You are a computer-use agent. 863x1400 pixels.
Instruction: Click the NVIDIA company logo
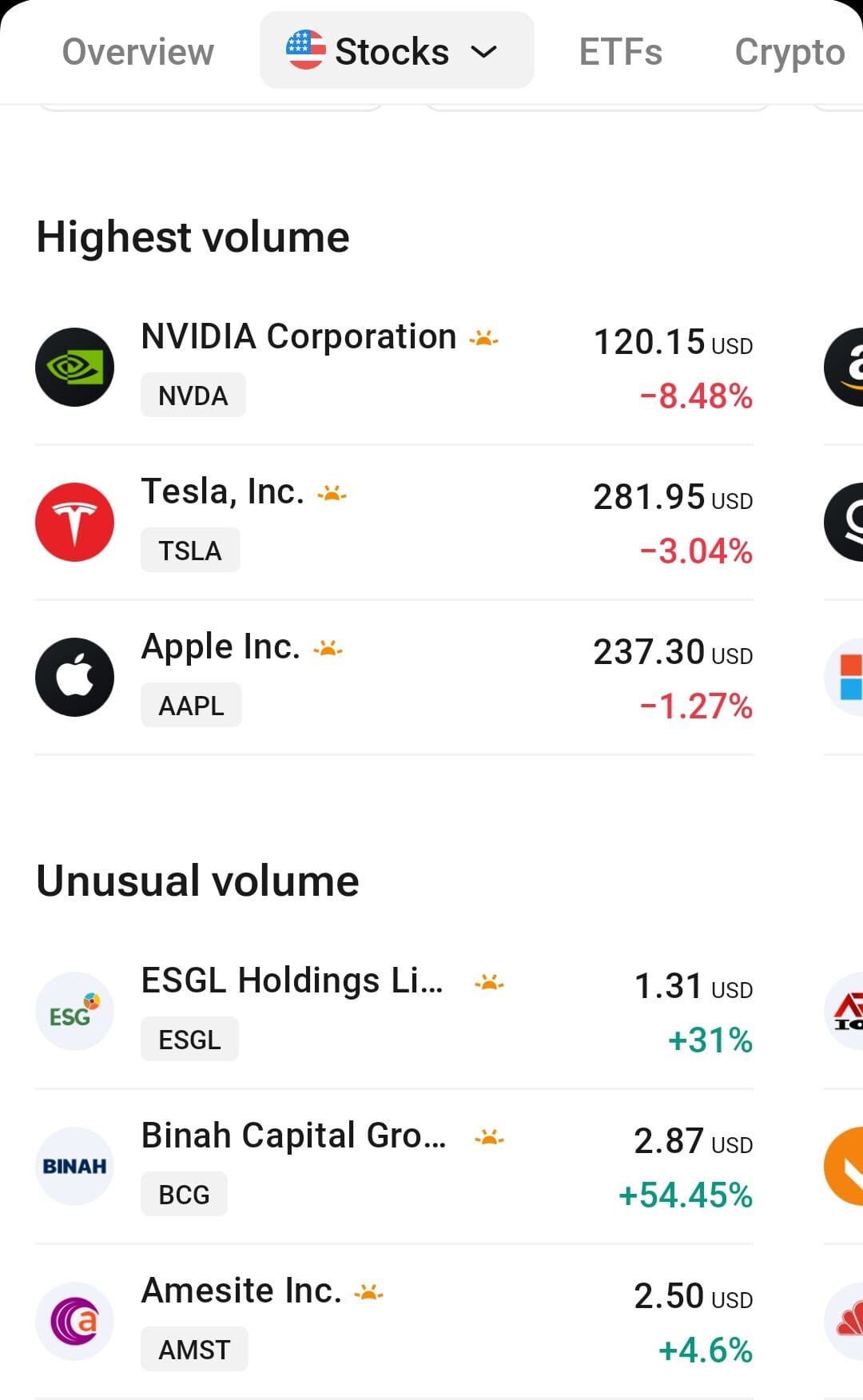coord(74,367)
